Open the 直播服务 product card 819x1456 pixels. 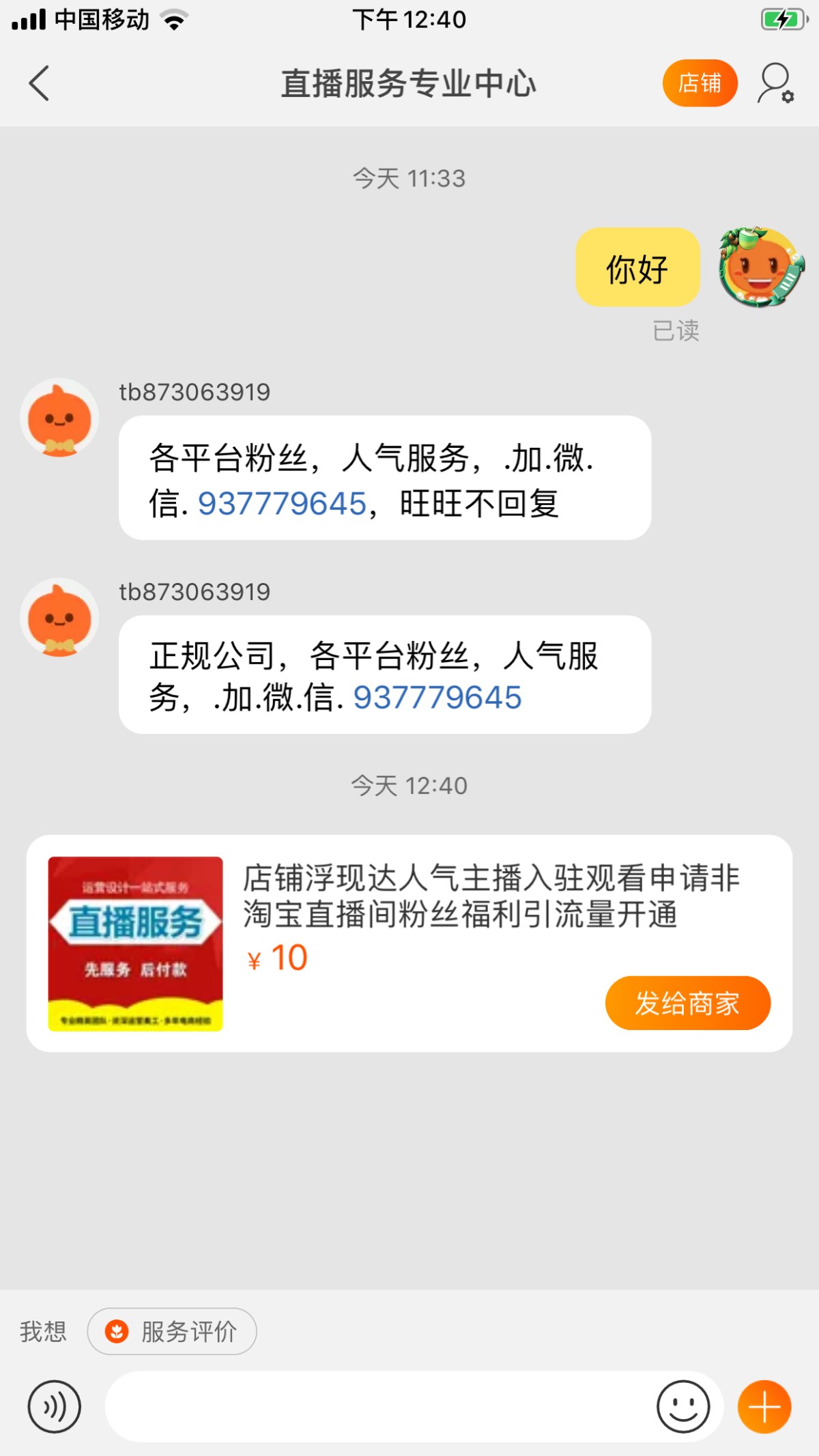coord(136,943)
